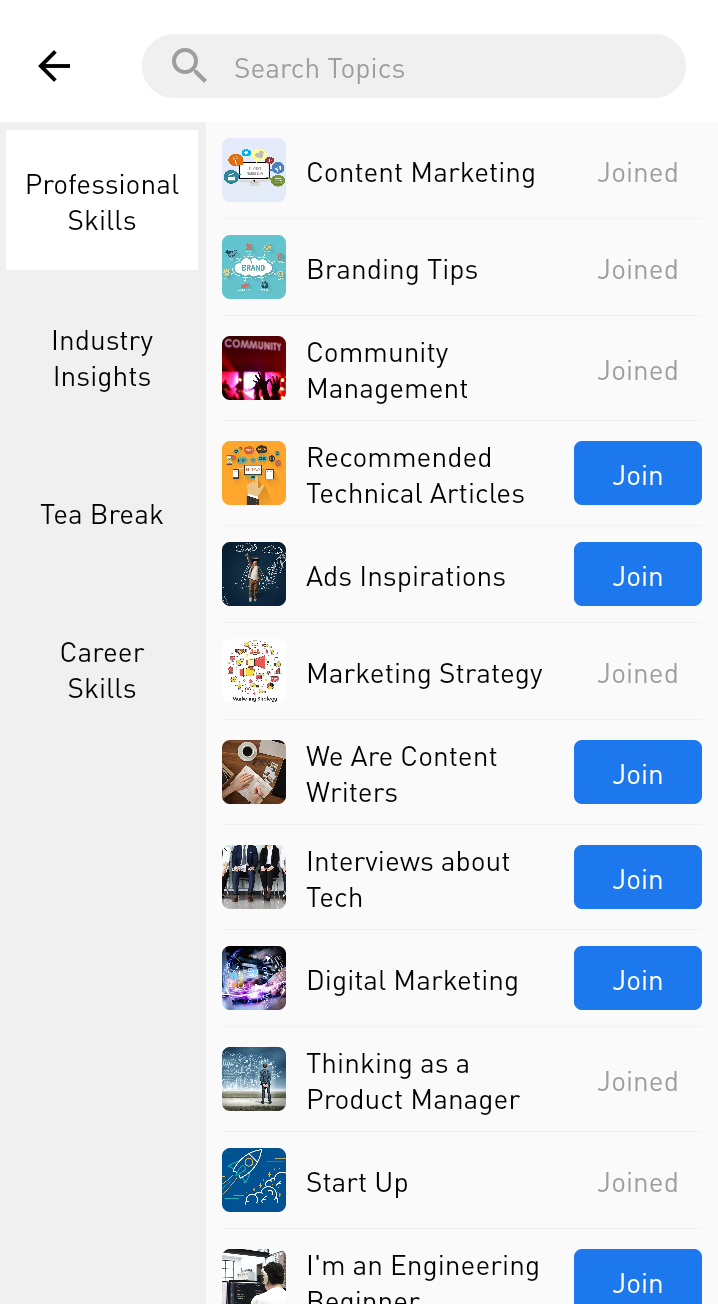Screen dimensions: 718x1304
Task: Open the Content Marketing topic
Action: [x=420, y=173]
